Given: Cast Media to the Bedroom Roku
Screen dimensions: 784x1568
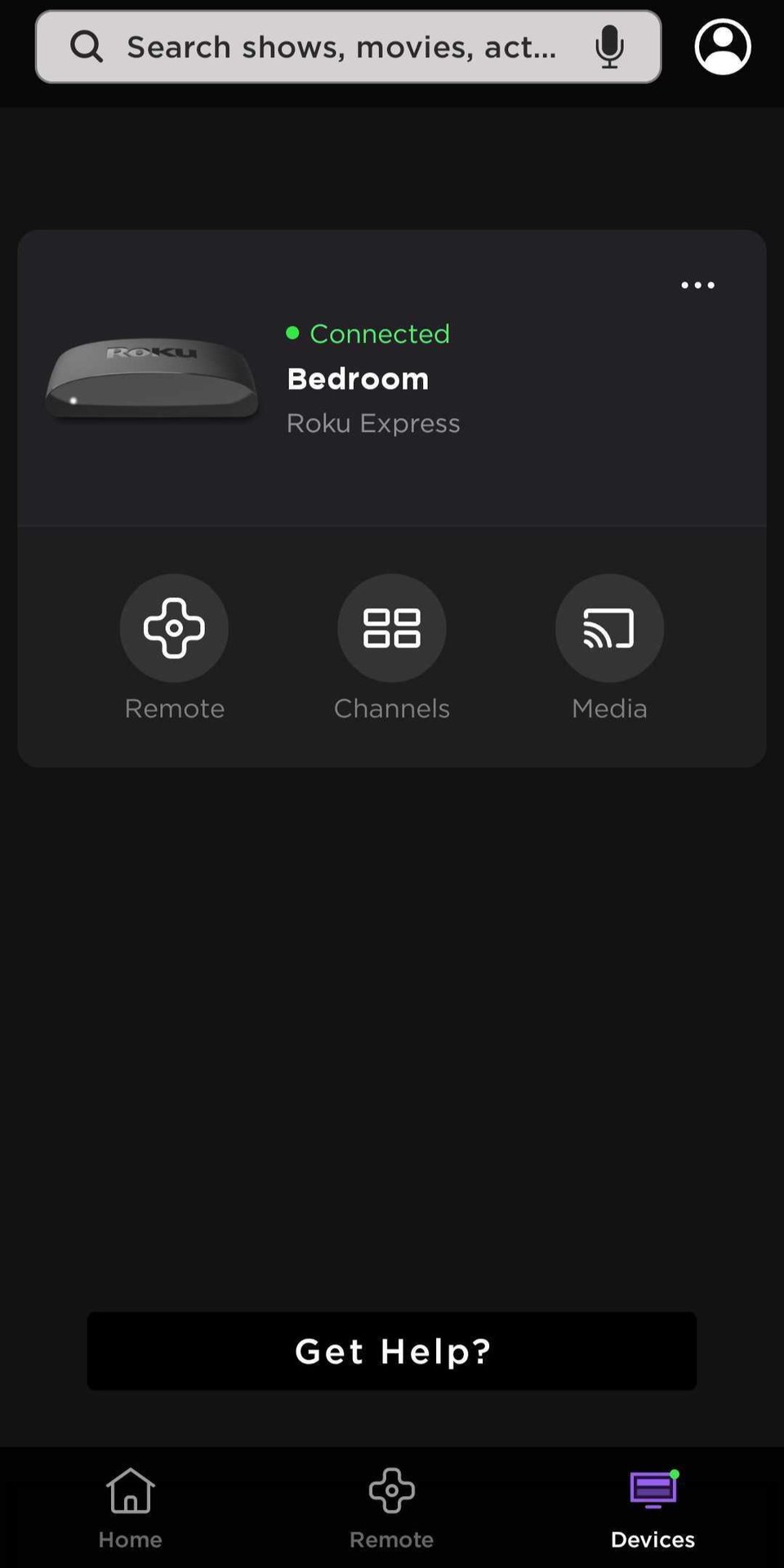Looking at the screenshot, I should pos(609,629).
